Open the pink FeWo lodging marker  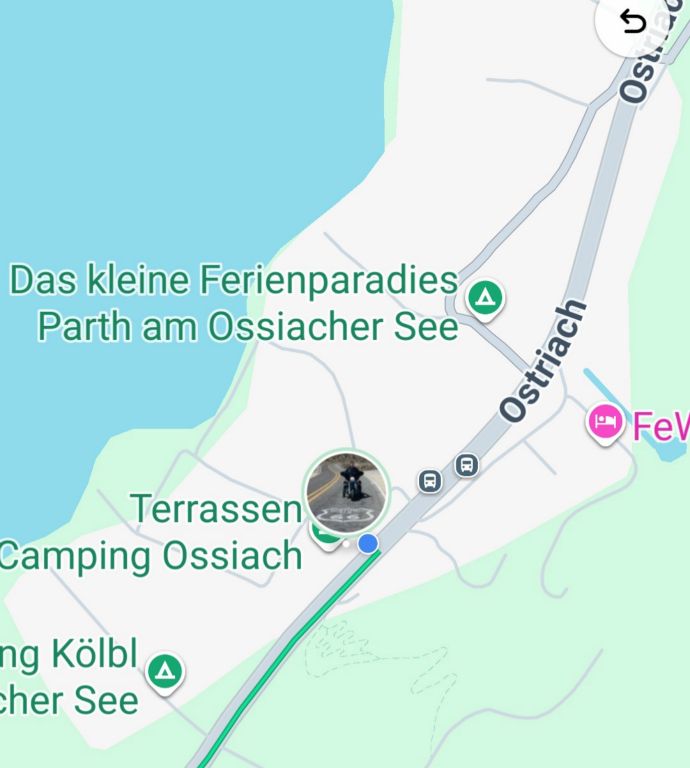point(605,422)
